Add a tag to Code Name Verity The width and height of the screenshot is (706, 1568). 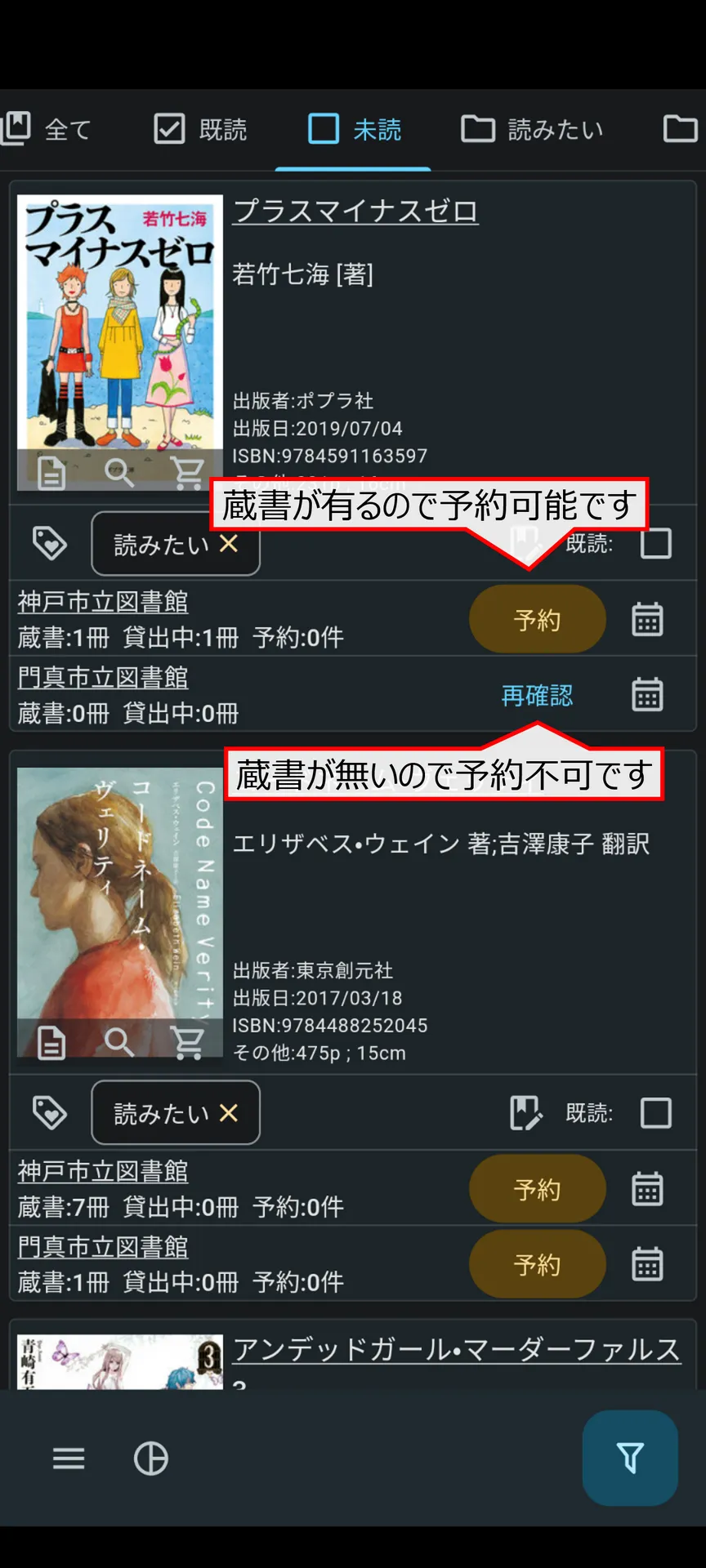click(x=49, y=1113)
